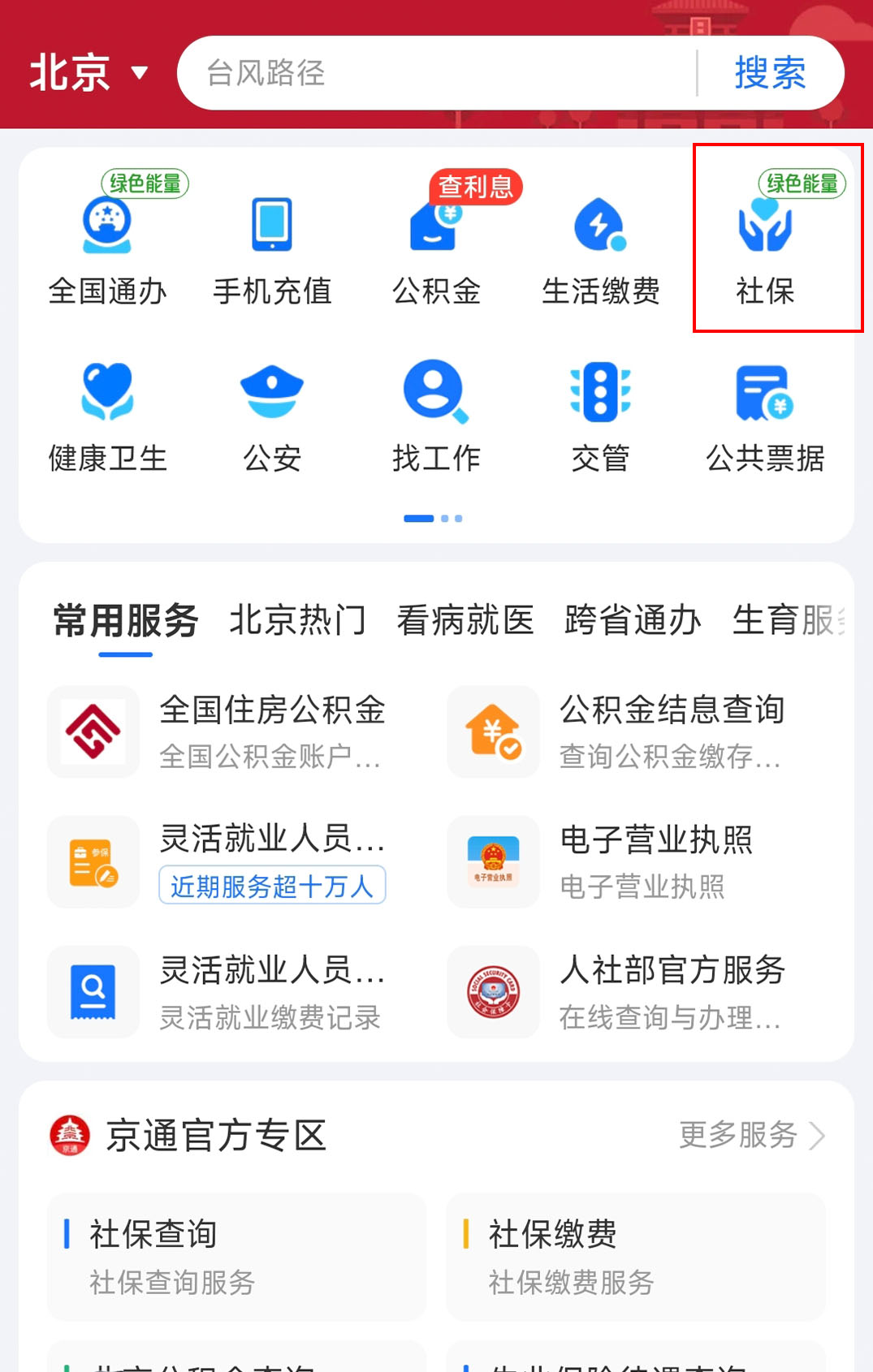The image size is (873, 1372).
Task: Tap the 人社部官方服务 entry icon
Action: [x=493, y=992]
